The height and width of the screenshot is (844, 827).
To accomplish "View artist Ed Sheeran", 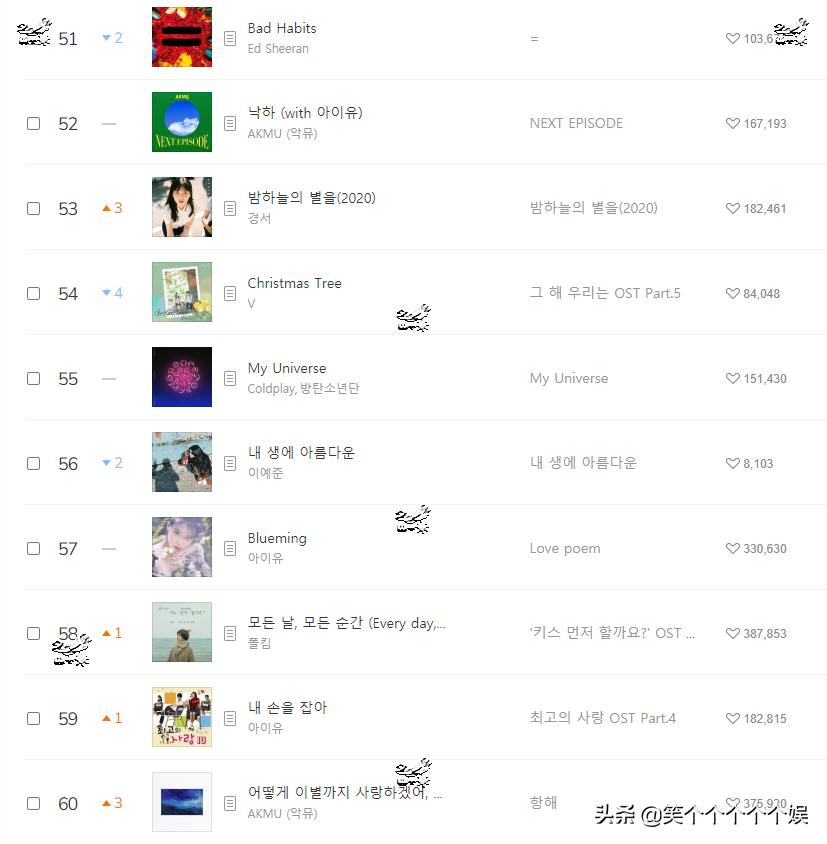I will pyautogui.click(x=278, y=48).
